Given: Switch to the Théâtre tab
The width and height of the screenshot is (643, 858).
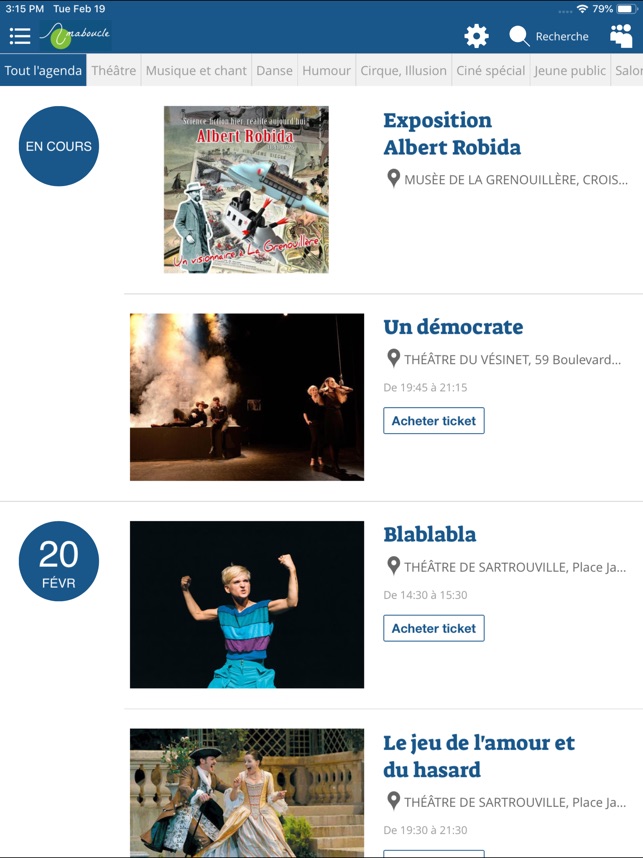Looking at the screenshot, I should pyautogui.click(x=114, y=71).
